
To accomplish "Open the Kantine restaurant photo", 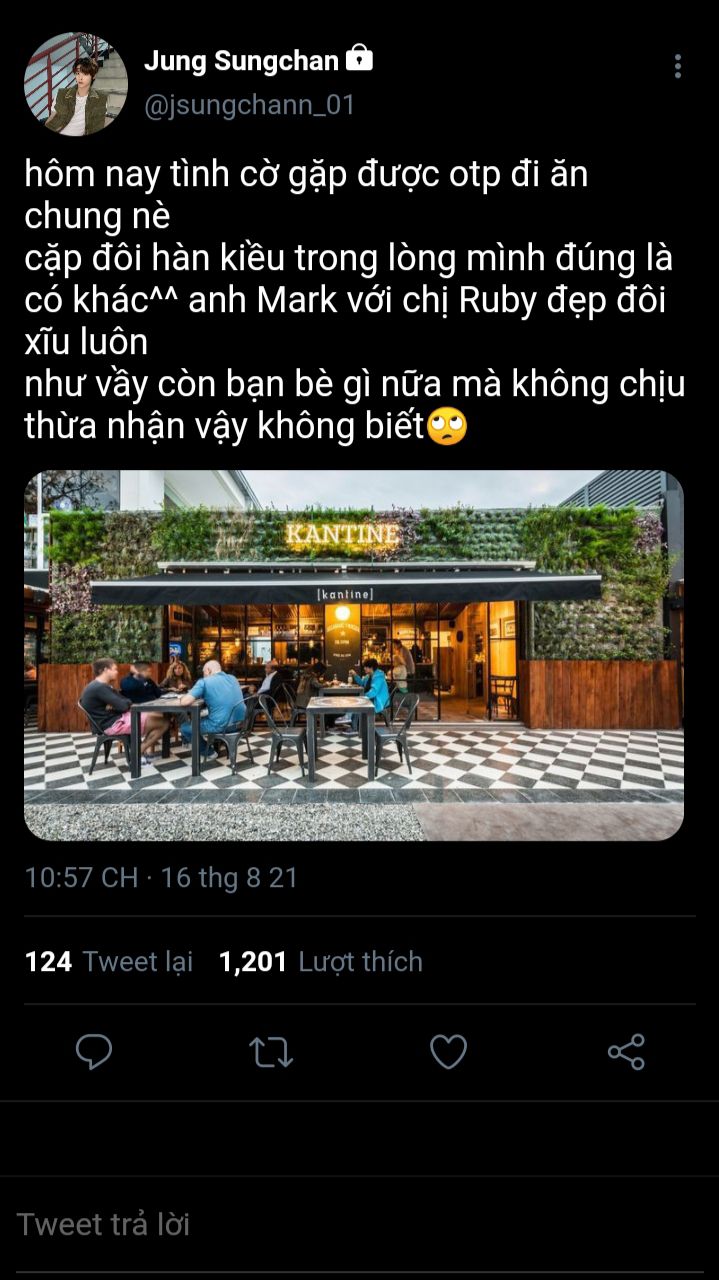I will coord(353,655).
